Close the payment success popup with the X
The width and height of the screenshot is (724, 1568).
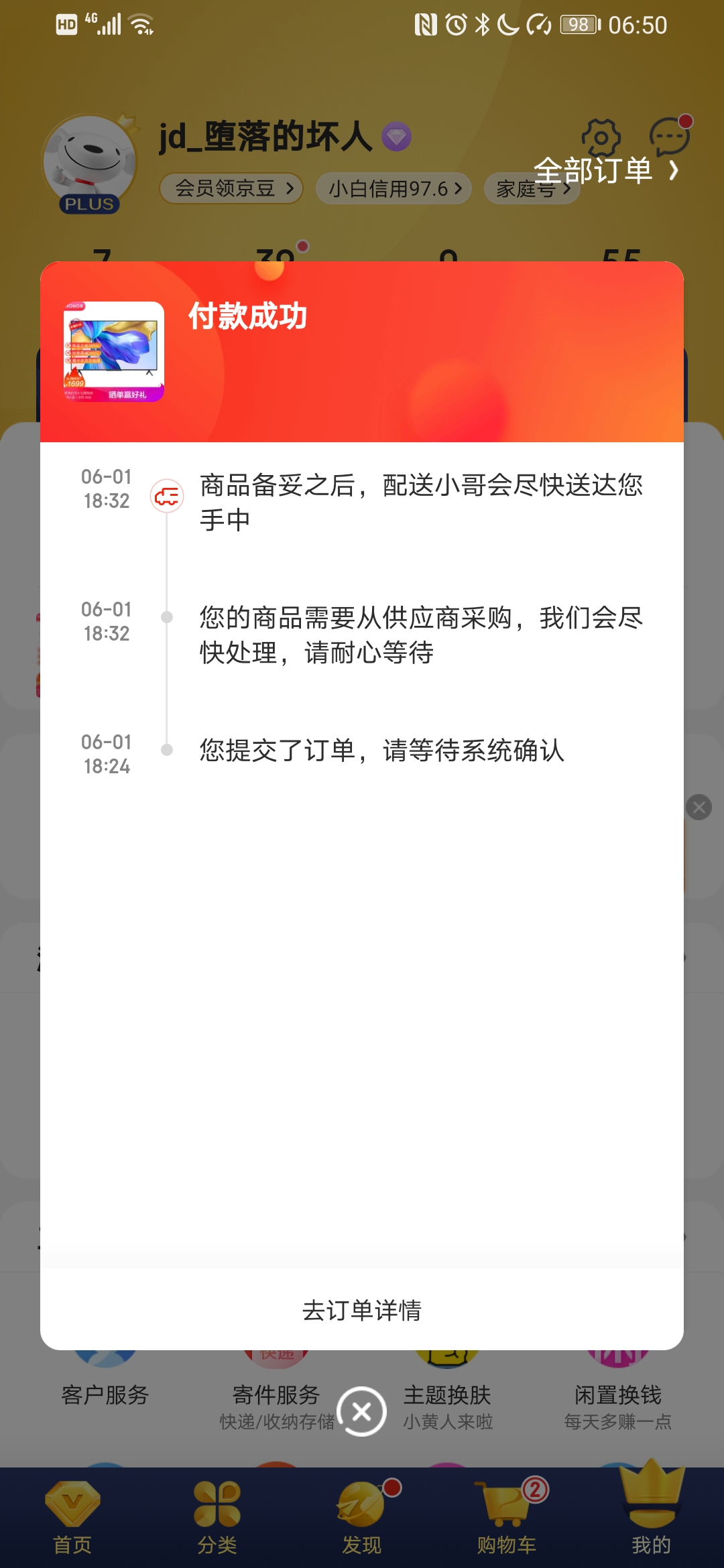click(362, 1412)
